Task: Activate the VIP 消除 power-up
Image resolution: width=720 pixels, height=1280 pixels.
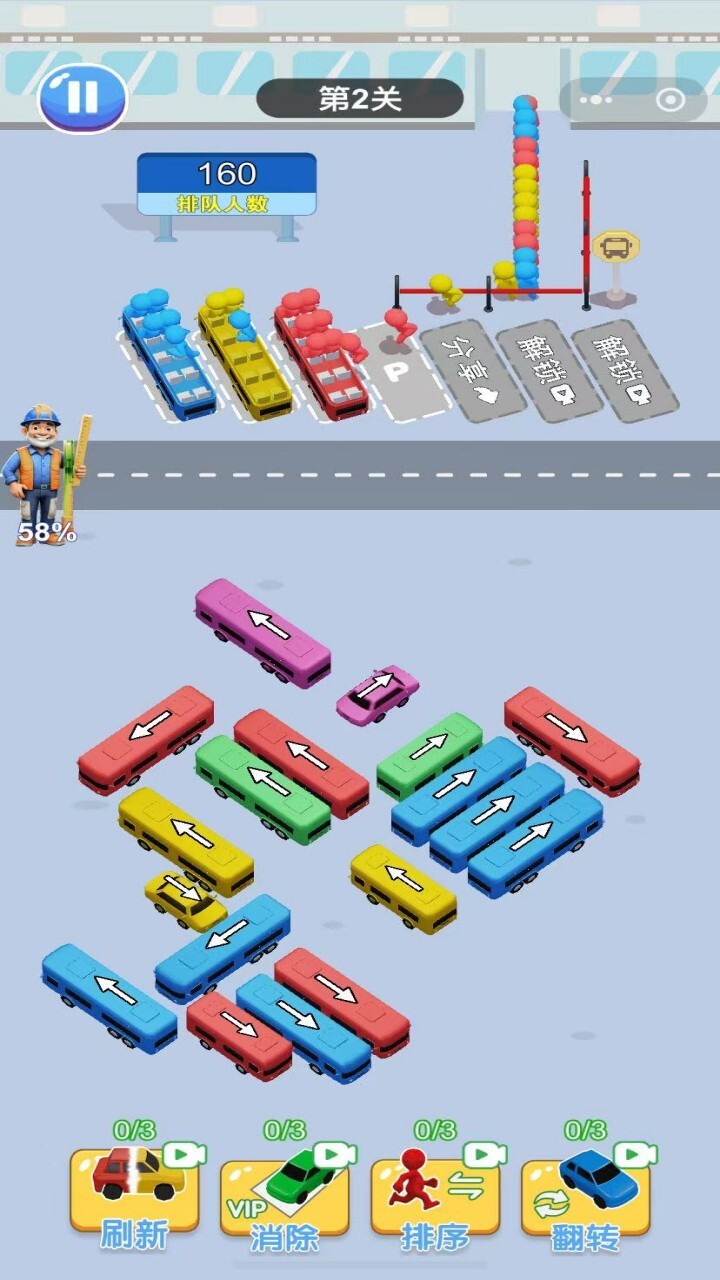Action: 285,1195
